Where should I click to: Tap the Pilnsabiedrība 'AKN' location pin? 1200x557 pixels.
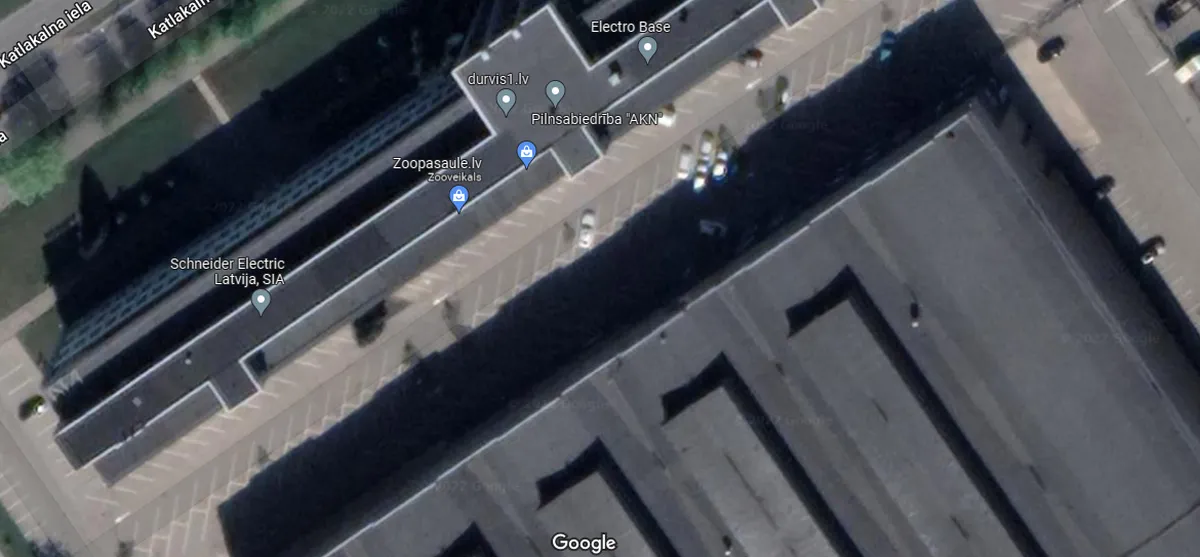[x=556, y=94]
